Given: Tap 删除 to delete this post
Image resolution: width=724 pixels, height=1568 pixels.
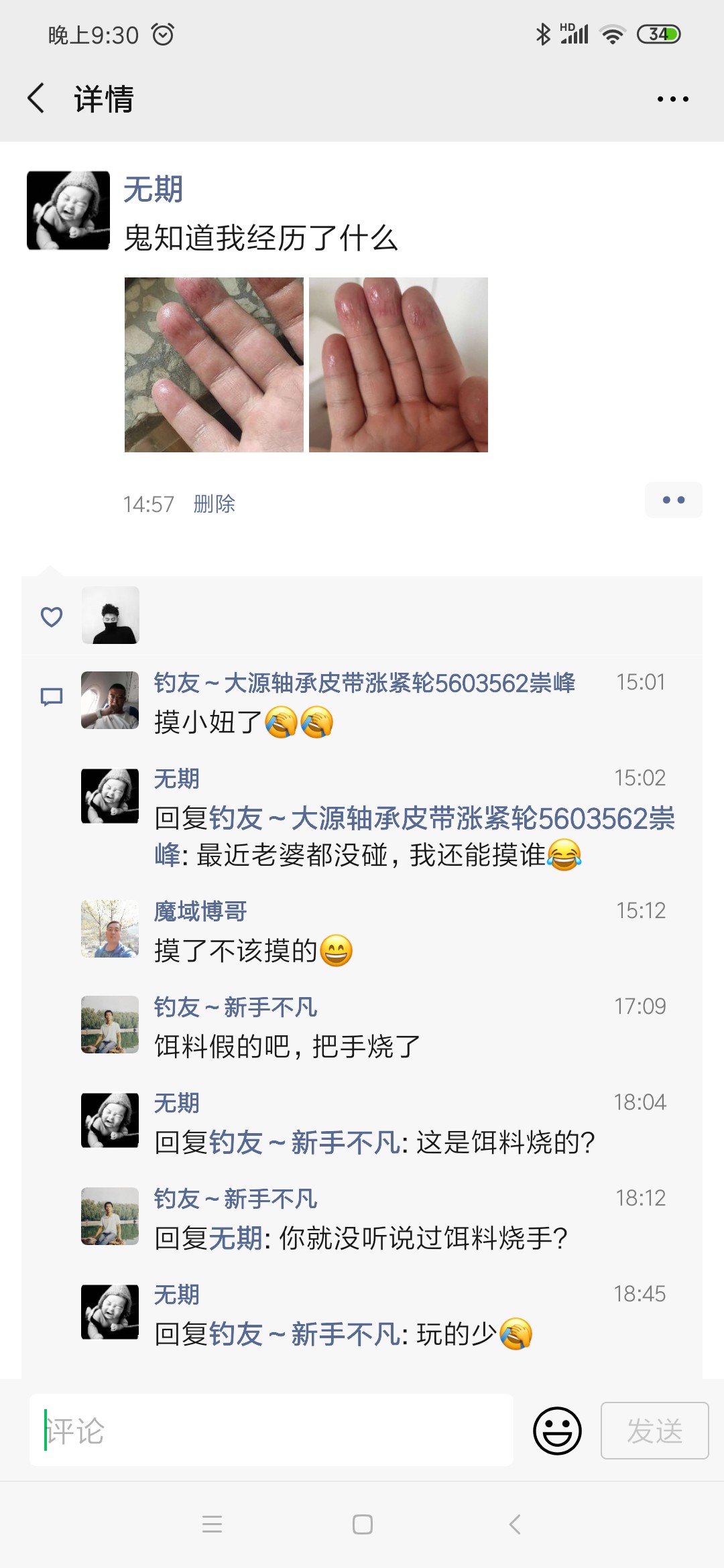Looking at the screenshot, I should click(x=214, y=504).
